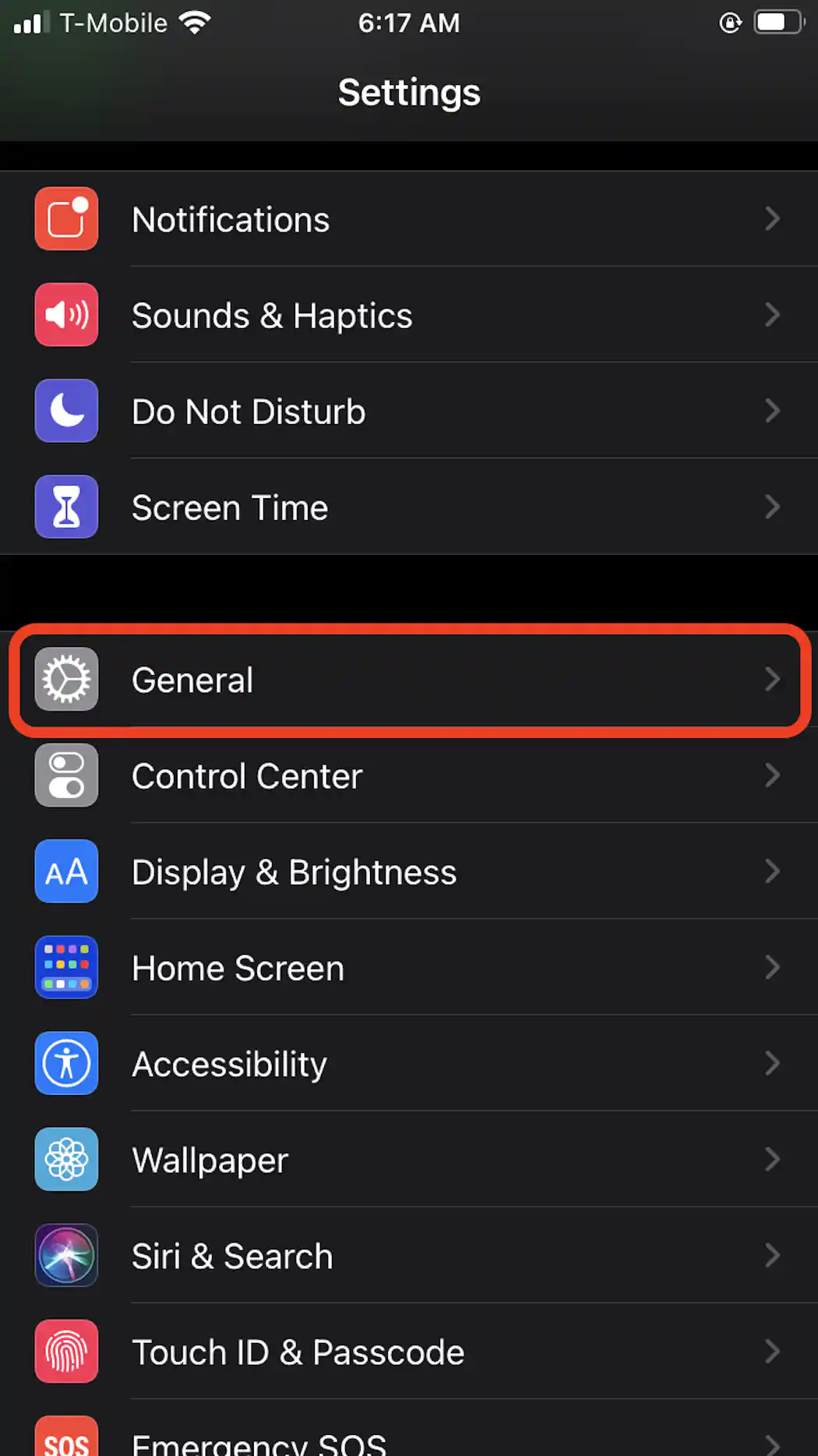The height and width of the screenshot is (1456, 818).
Task: Expand the Wallpaper row chevron
Action: click(772, 1160)
